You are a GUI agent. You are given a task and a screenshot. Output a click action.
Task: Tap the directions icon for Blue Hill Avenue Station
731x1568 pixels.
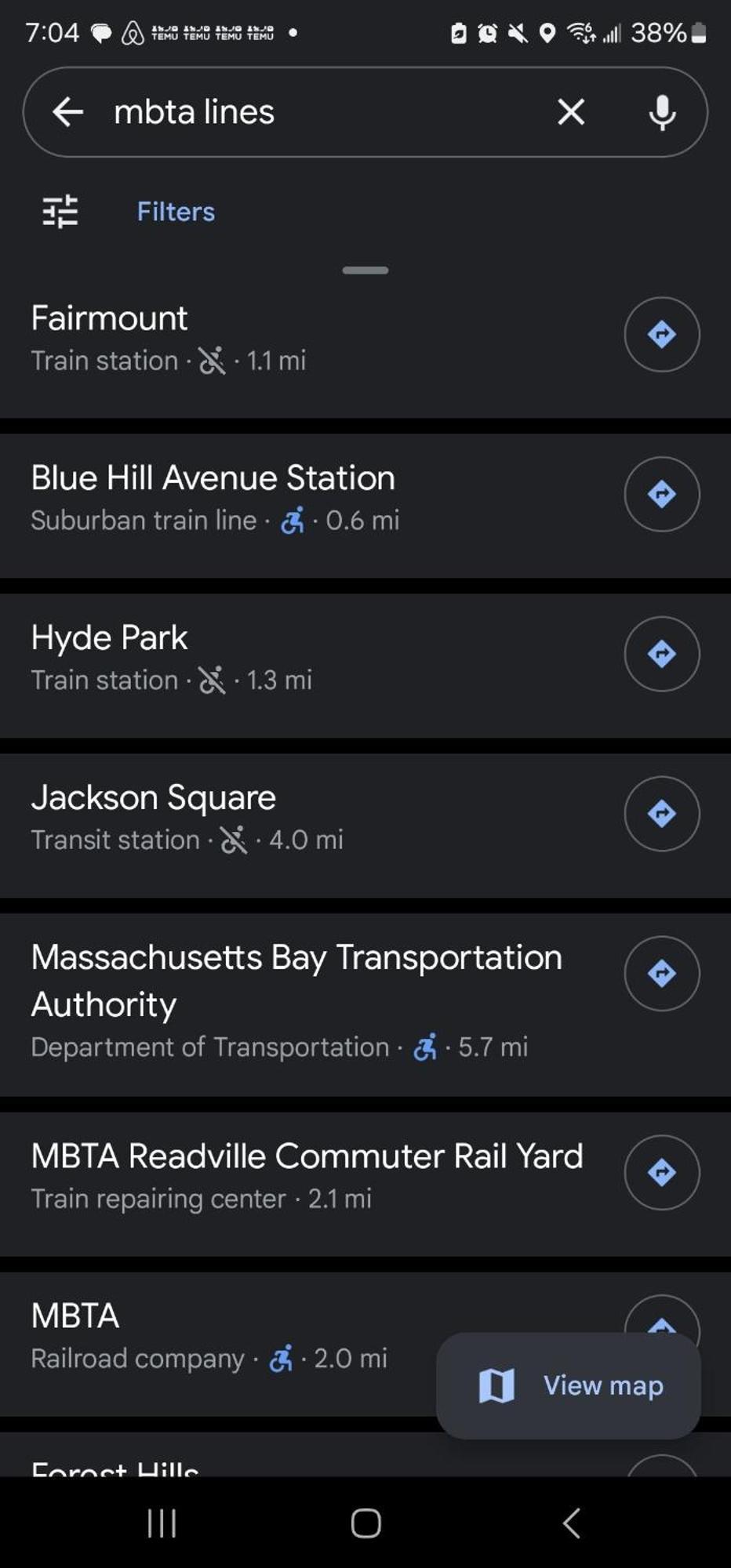[x=661, y=493]
